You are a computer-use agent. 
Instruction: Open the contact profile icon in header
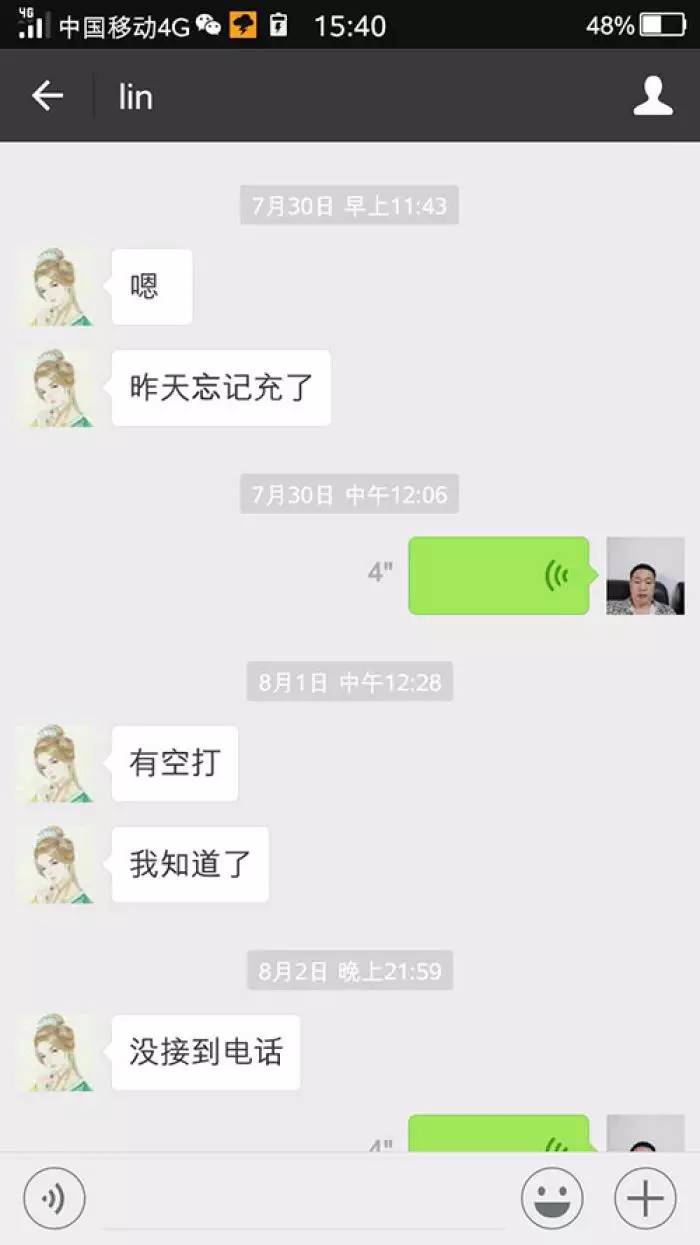pyautogui.click(x=653, y=96)
